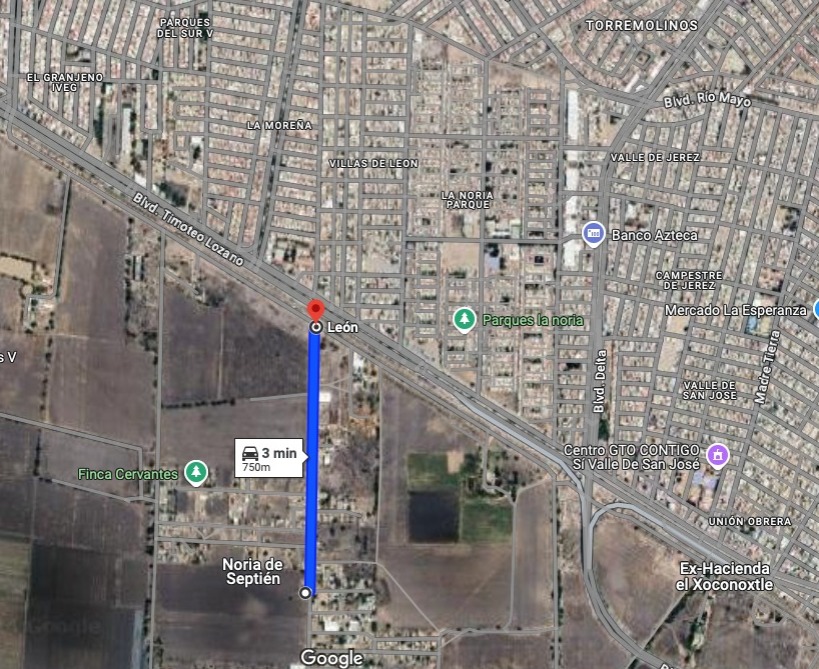This screenshot has height=669, width=819.
Task: Tap the red destination pin at León
Action: click(316, 311)
